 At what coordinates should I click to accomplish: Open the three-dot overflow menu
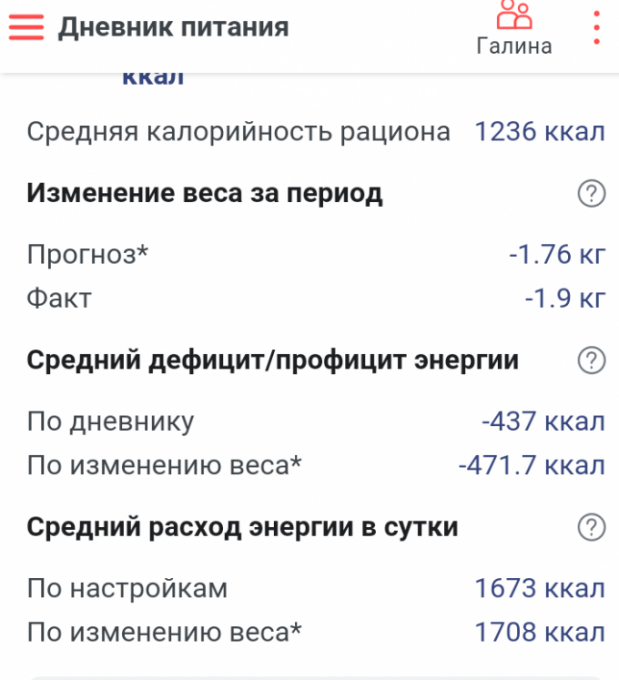point(596,27)
